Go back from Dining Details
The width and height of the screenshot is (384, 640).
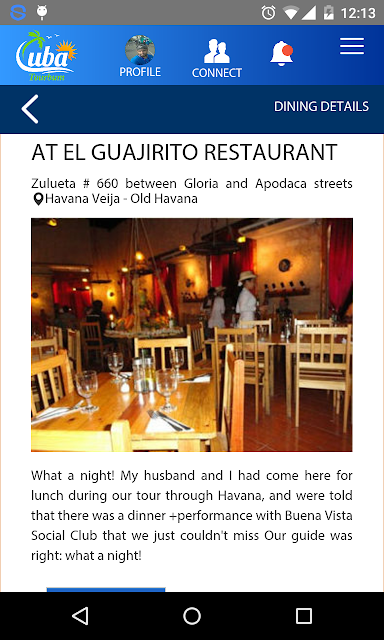click(30, 109)
